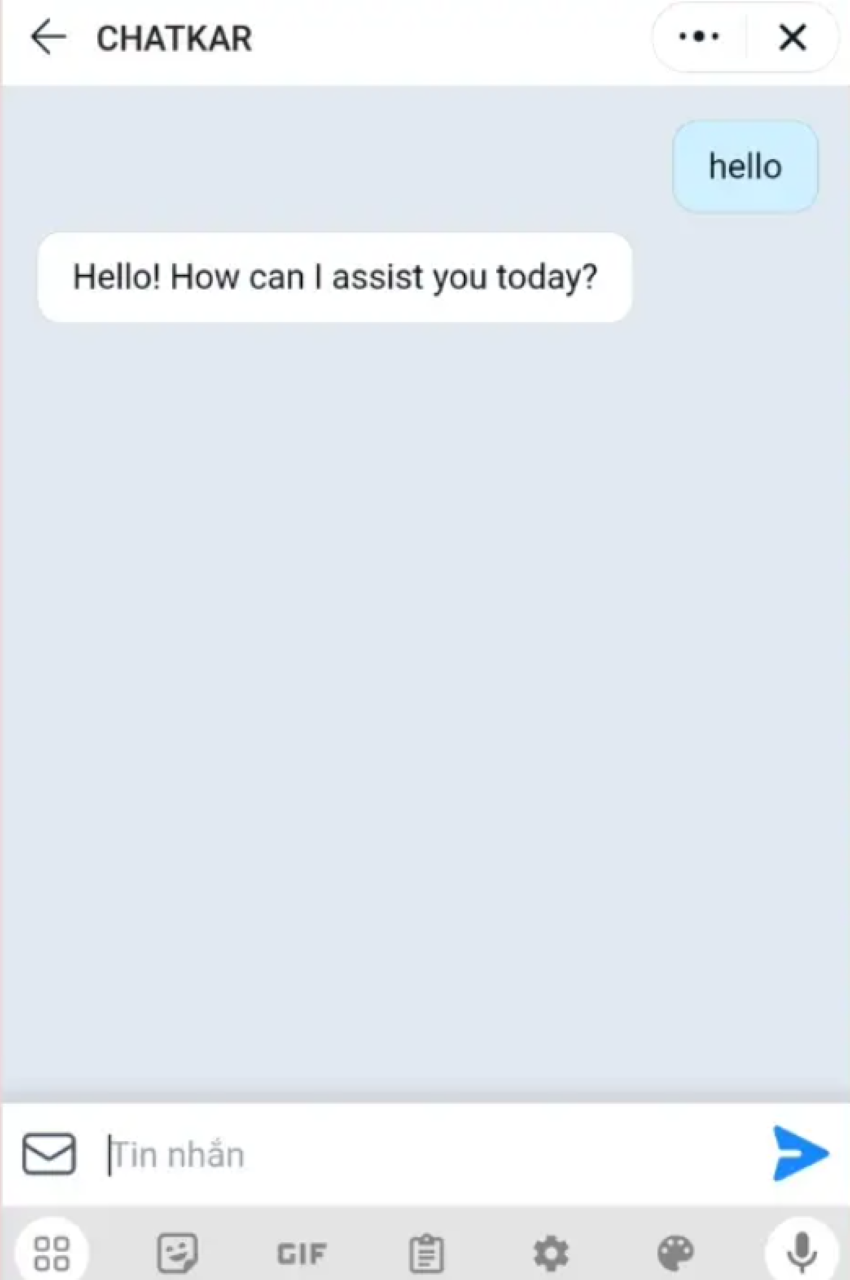Open the GIF picker on keyboard
Image resolution: width=850 pixels, height=1280 pixels.
pos(301,1253)
